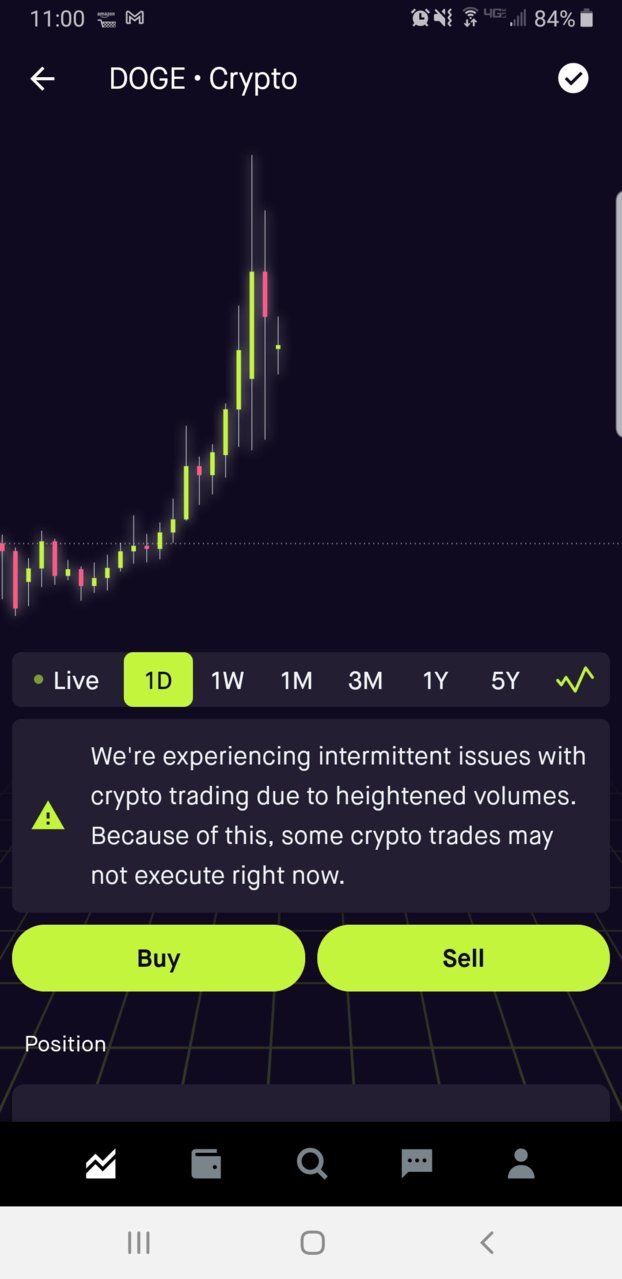Open the account profile tab
Screen dimensions: 622x1279
[x=521, y=1164]
